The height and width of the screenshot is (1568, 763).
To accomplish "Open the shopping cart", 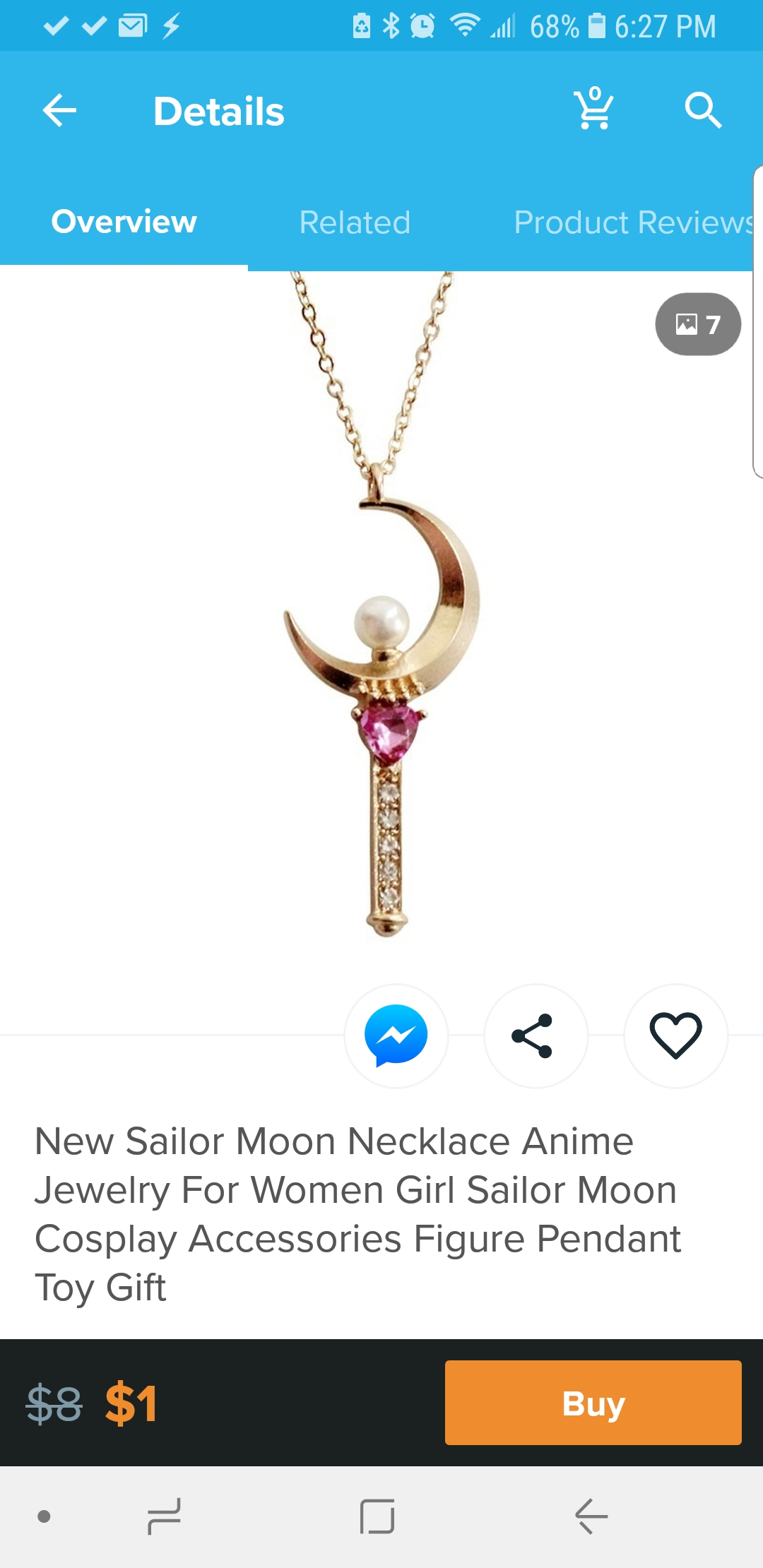I will [x=593, y=109].
